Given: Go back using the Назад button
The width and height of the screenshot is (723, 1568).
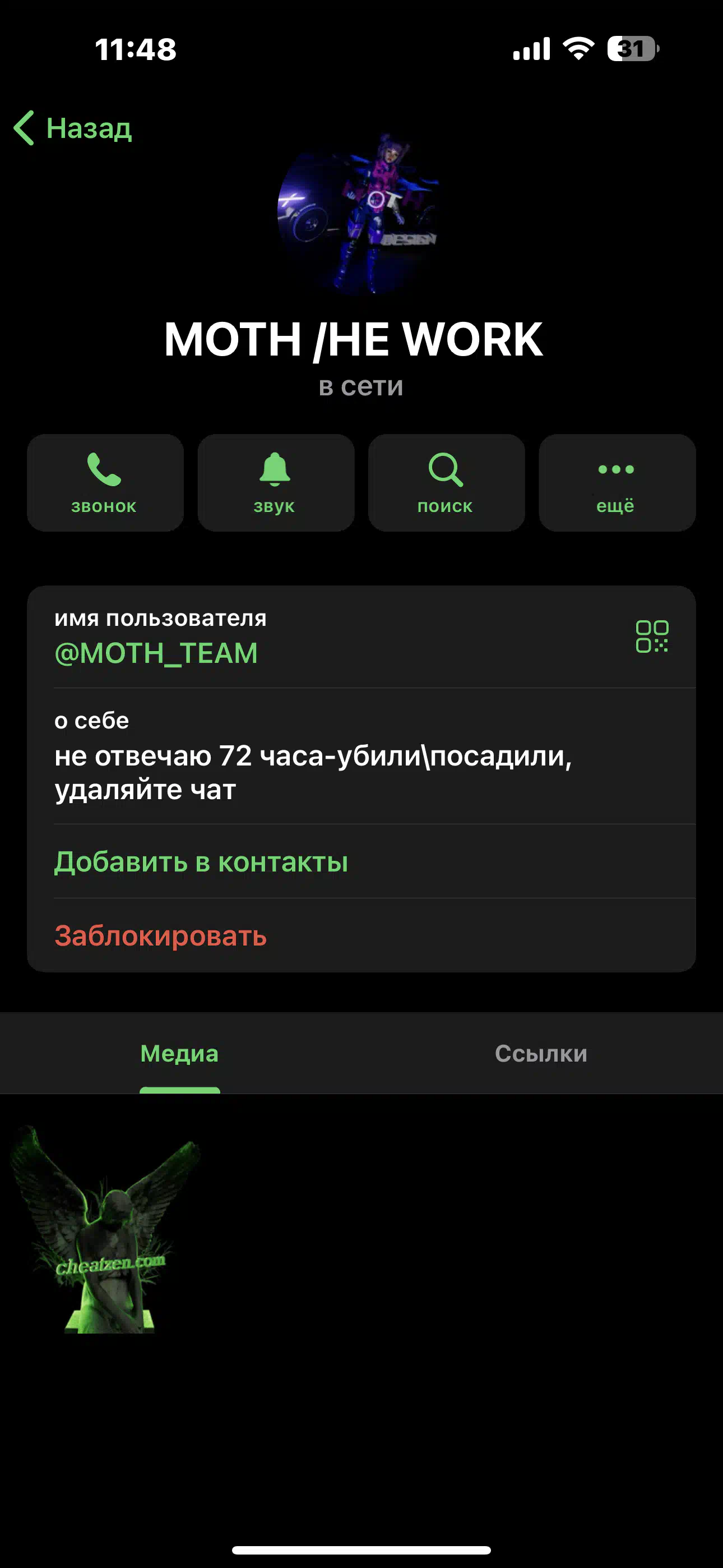Looking at the screenshot, I should [x=72, y=128].
